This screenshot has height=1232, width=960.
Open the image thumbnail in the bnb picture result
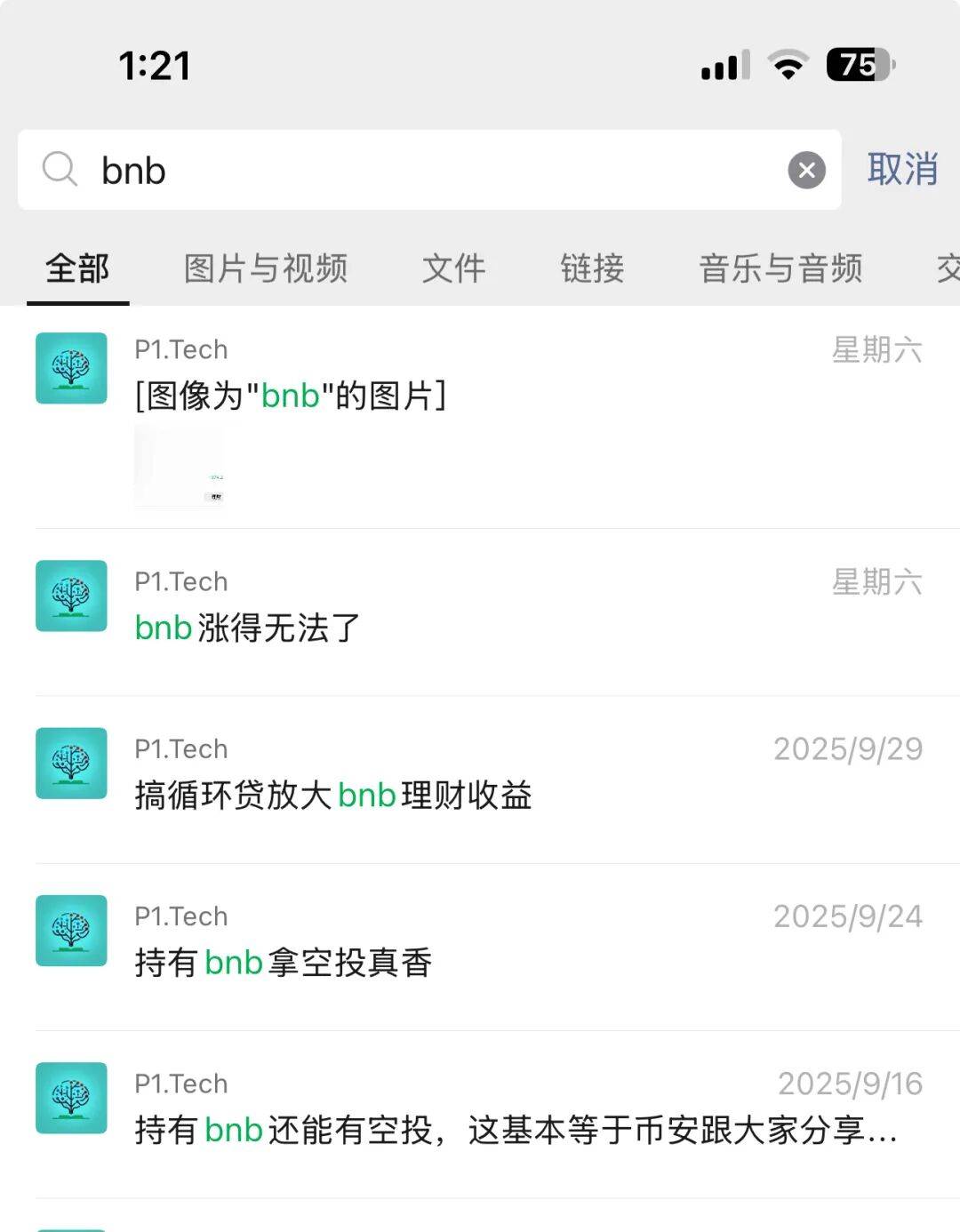179,467
